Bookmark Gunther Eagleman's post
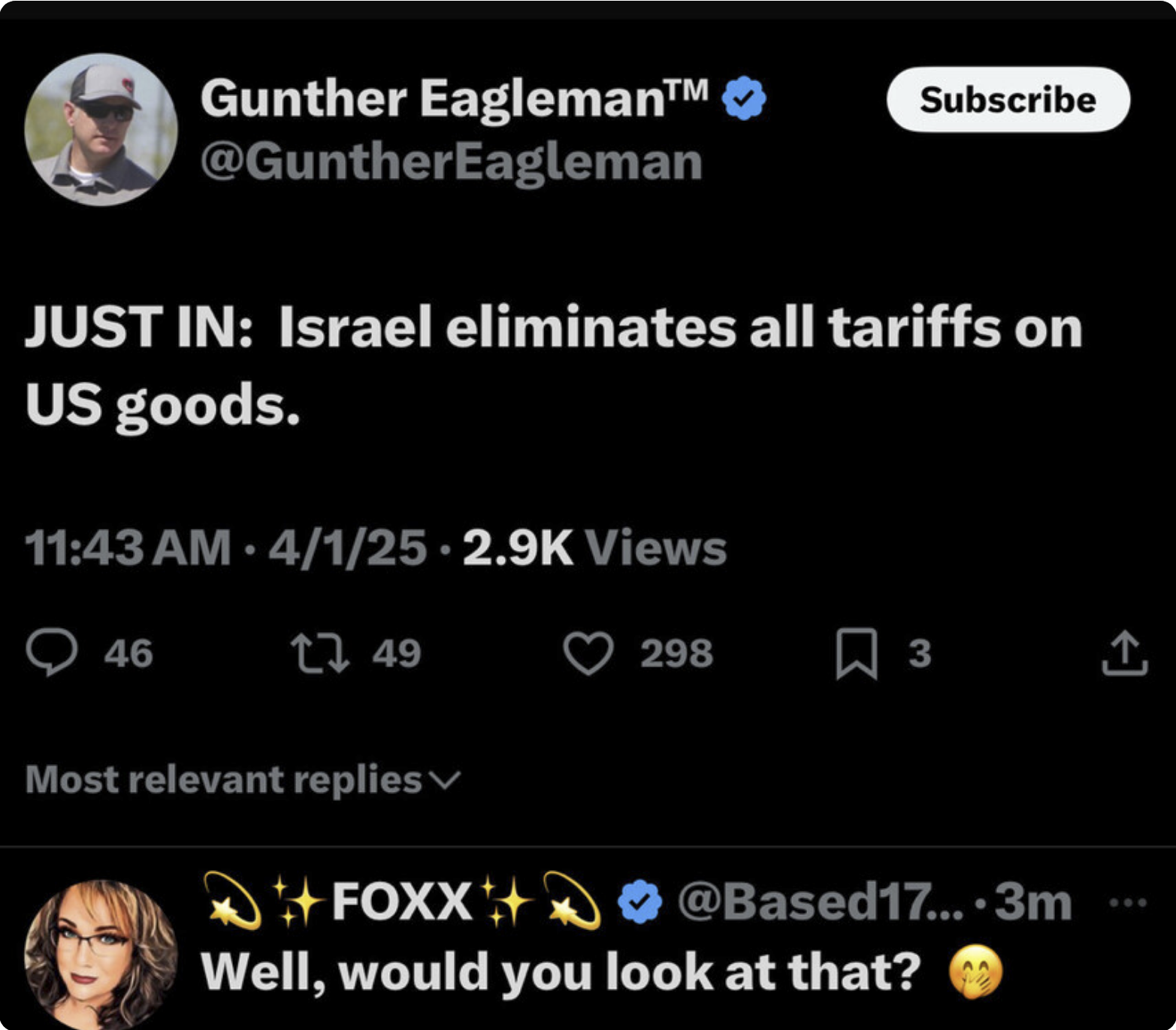1176x1030 pixels. coord(857,653)
